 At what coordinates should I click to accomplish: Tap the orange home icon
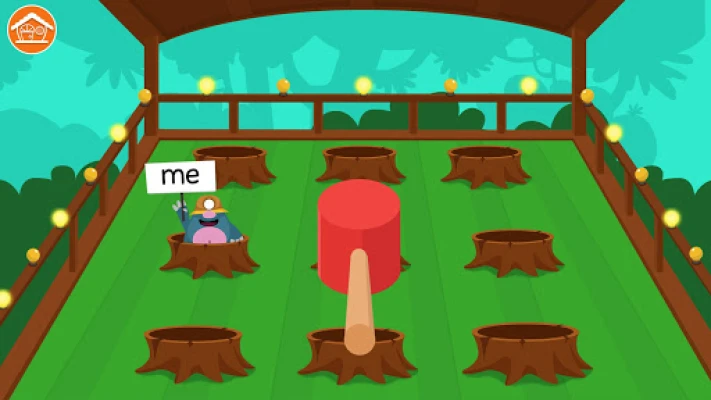pyautogui.click(x=32, y=29)
